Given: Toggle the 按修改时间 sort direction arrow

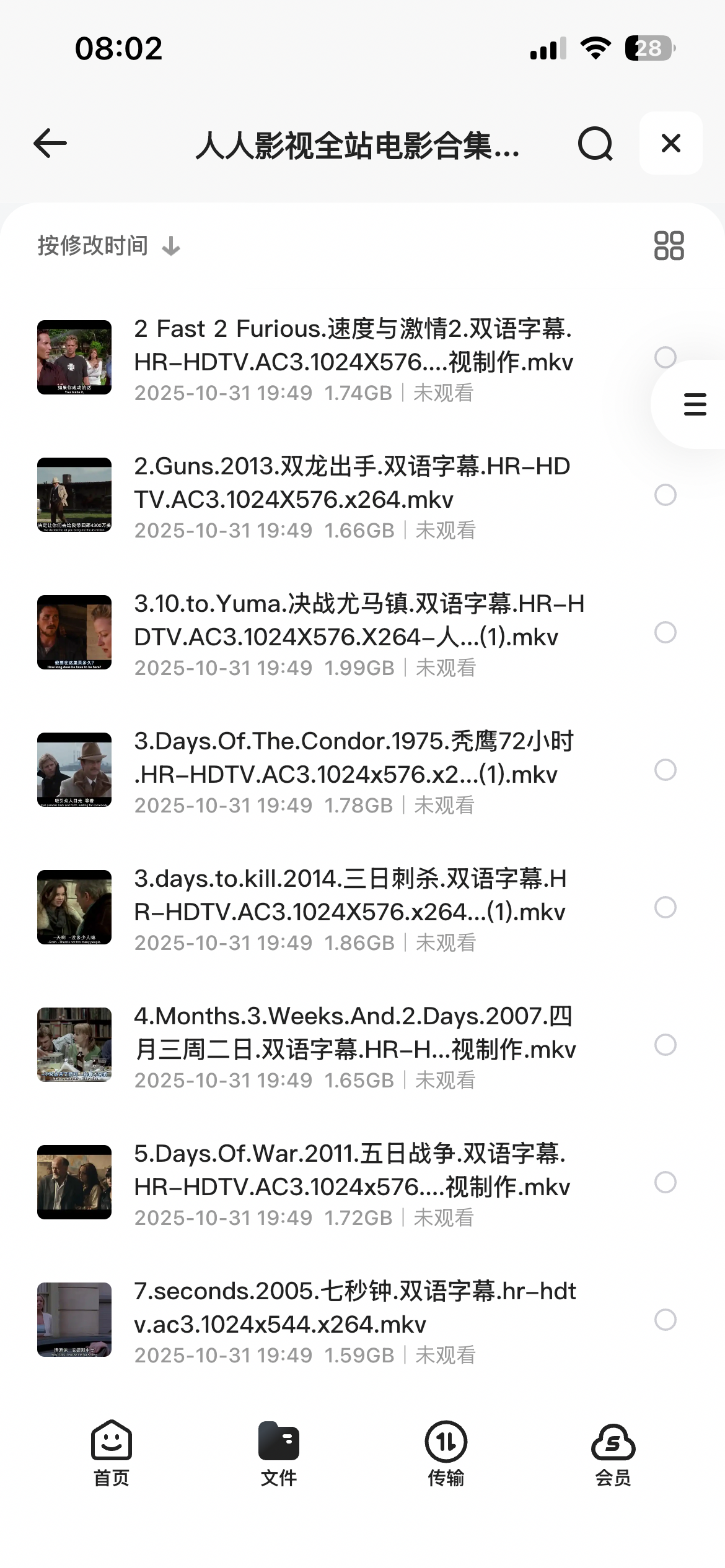Looking at the screenshot, I should coord(170,245).
